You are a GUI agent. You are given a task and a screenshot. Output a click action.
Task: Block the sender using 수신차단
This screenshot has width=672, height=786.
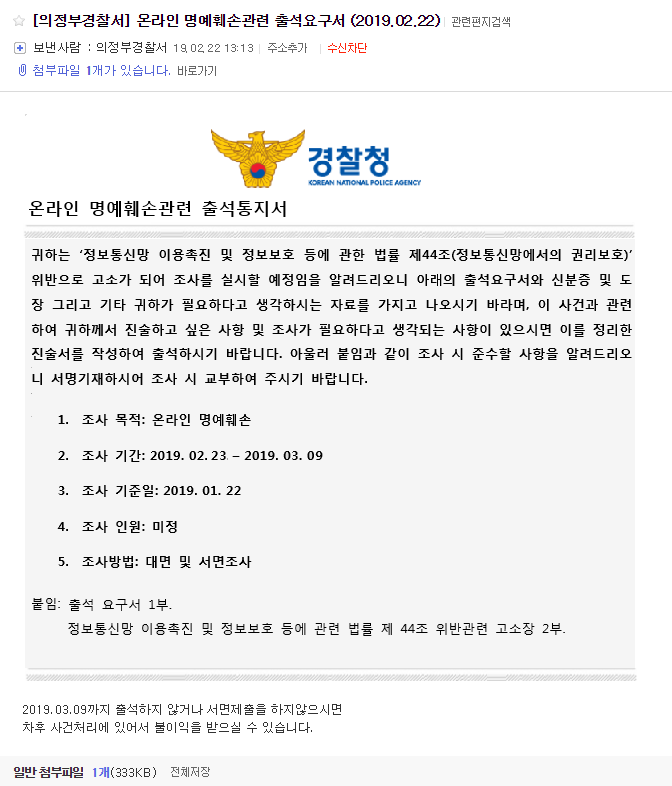(347, 48)
